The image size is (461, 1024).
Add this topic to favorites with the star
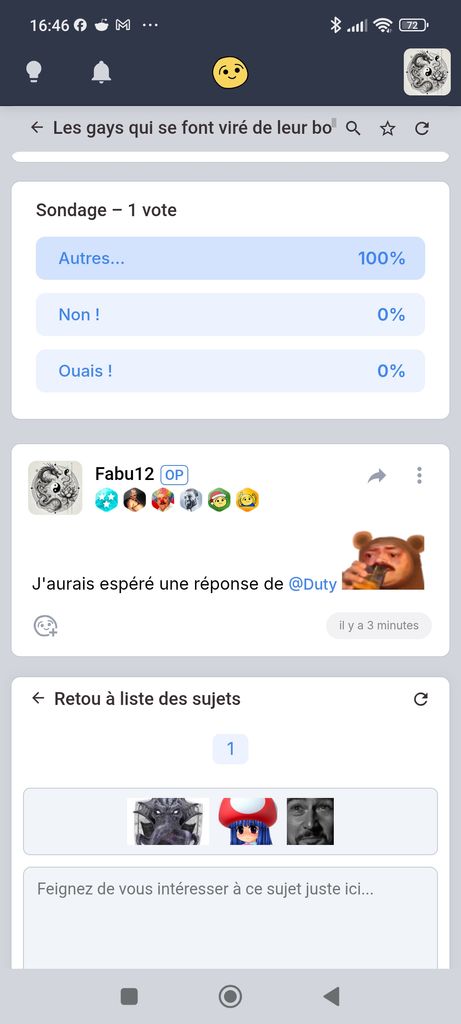click(x=388, y=129)
